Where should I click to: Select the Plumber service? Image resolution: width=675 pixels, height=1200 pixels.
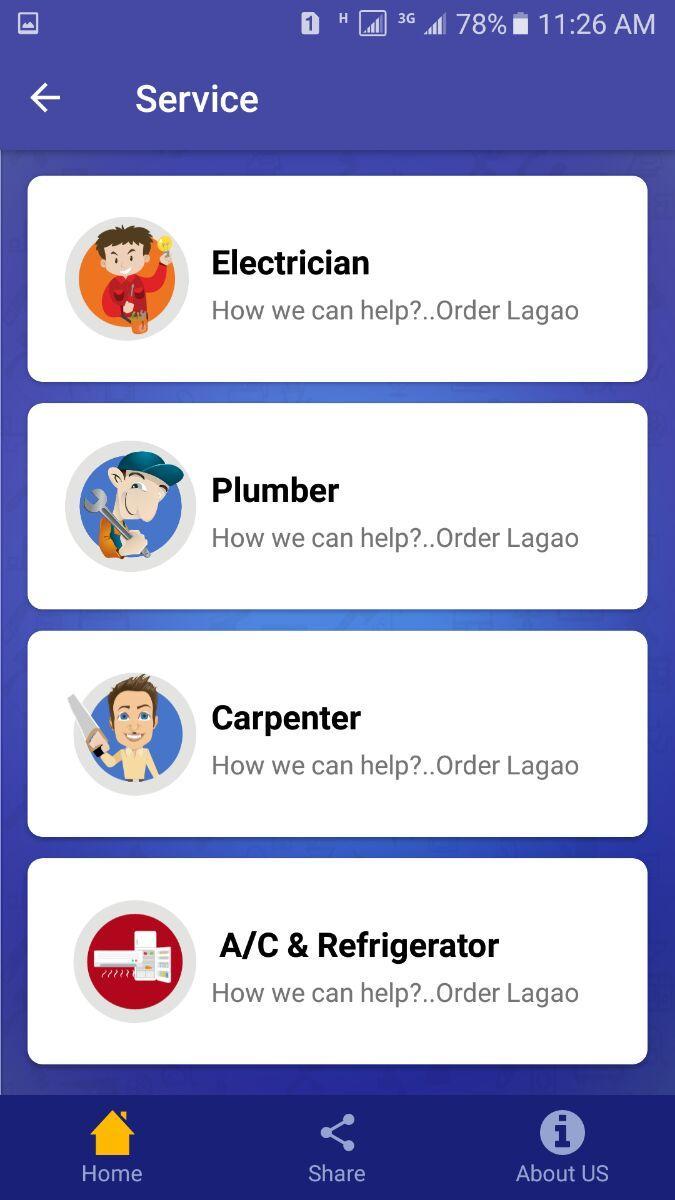337,506
